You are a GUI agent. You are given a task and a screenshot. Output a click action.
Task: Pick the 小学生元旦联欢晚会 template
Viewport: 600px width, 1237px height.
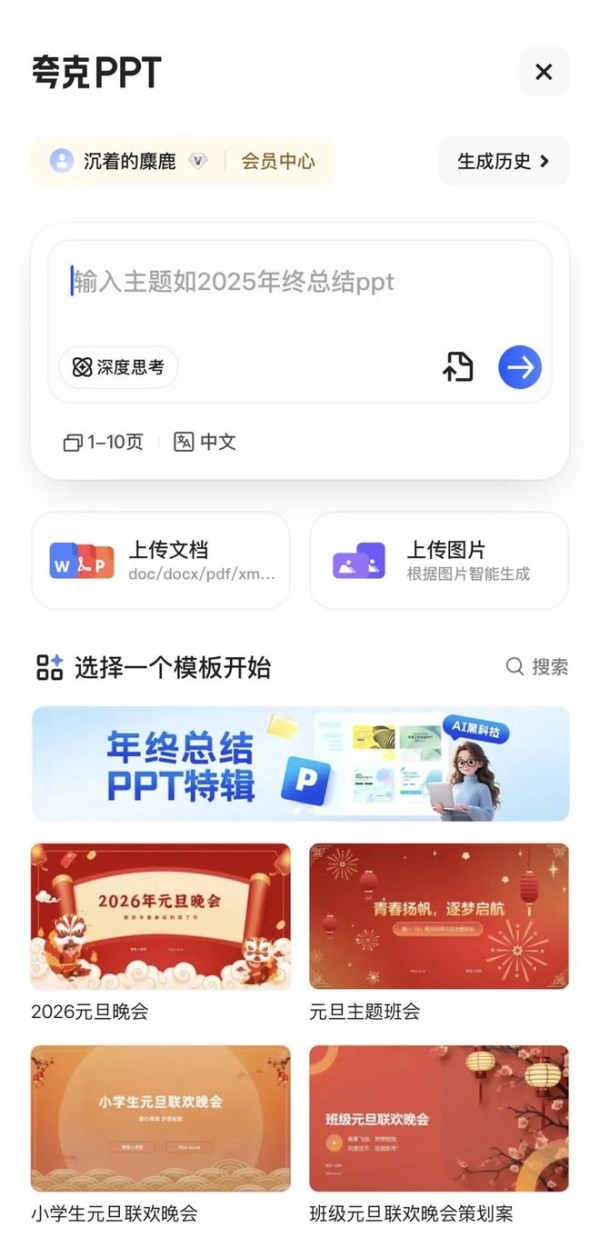pyautogui.click(x=161, y=1118)
